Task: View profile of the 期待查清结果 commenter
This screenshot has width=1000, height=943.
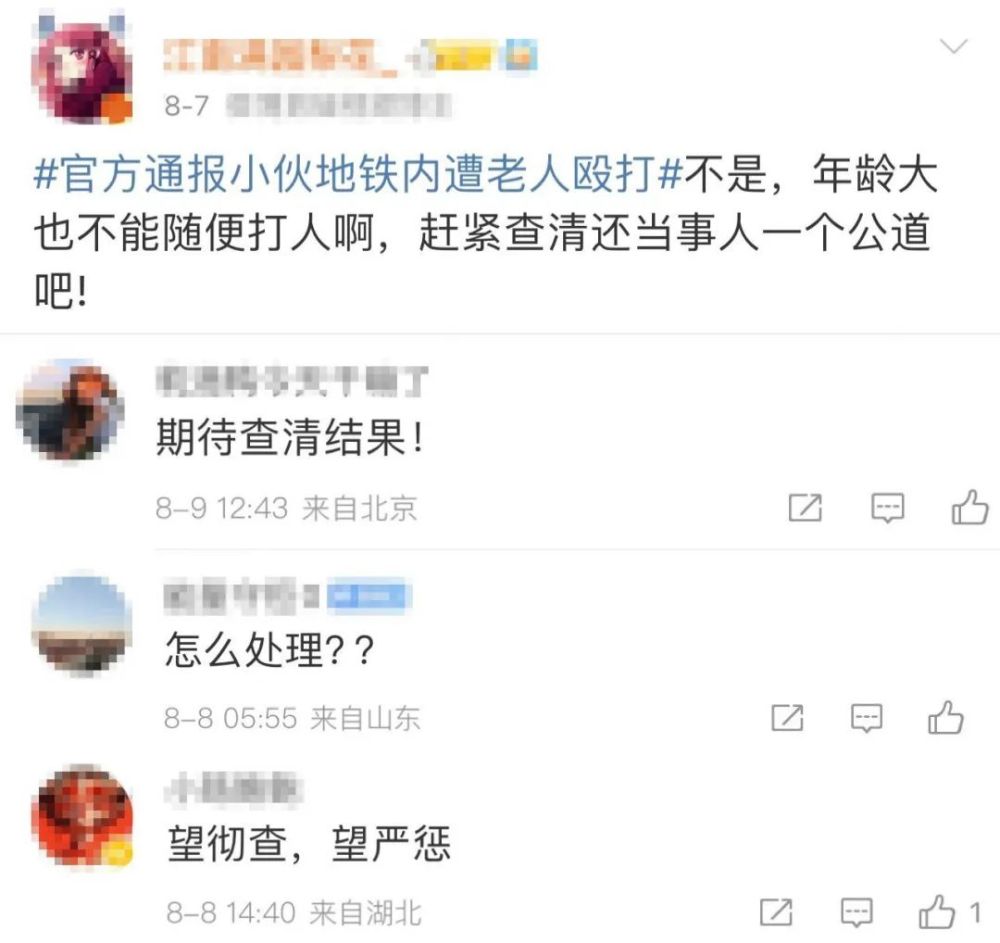Action: pos(70,411)
